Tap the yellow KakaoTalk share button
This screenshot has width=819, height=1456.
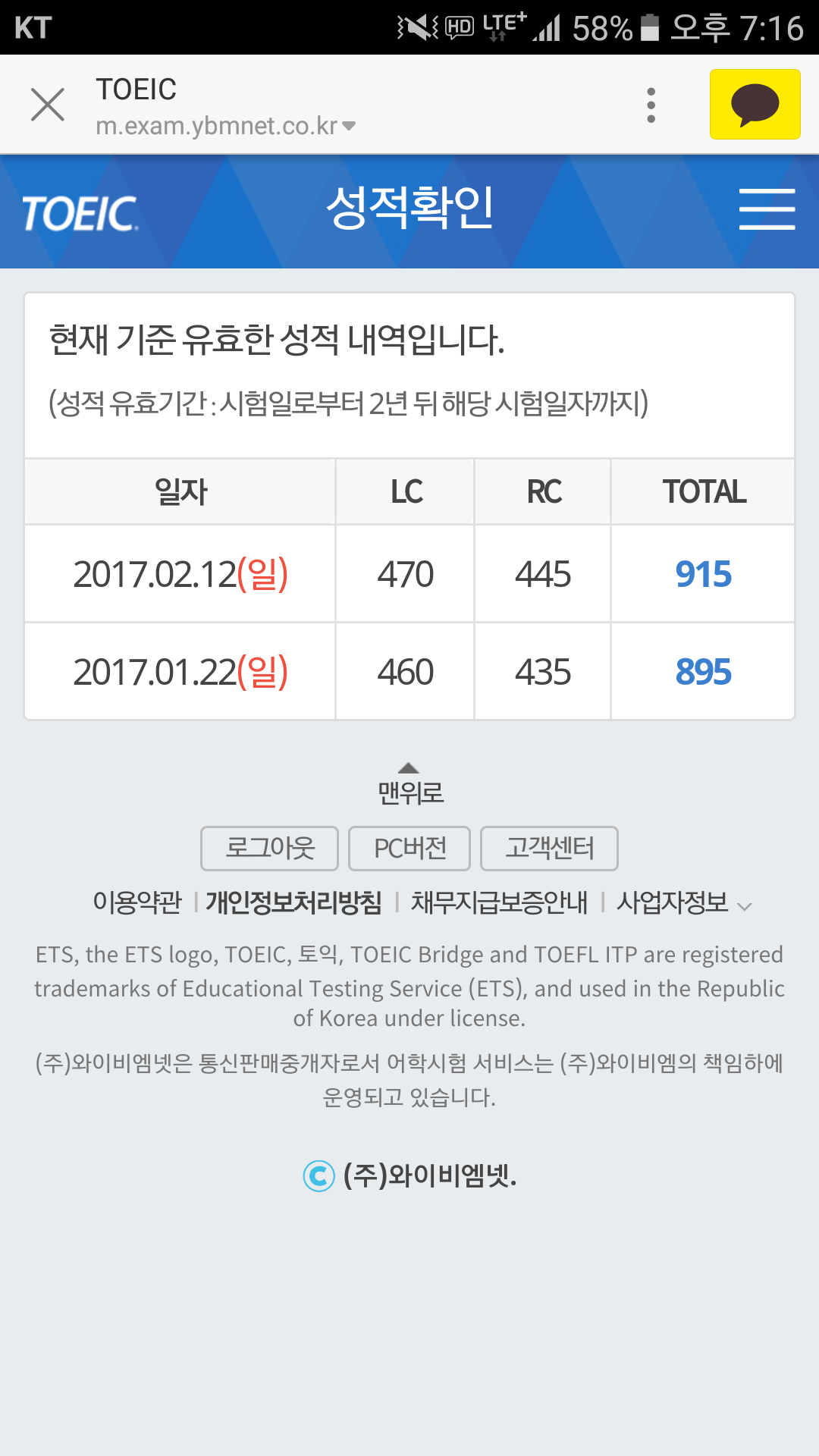click(x=755, y=105)
